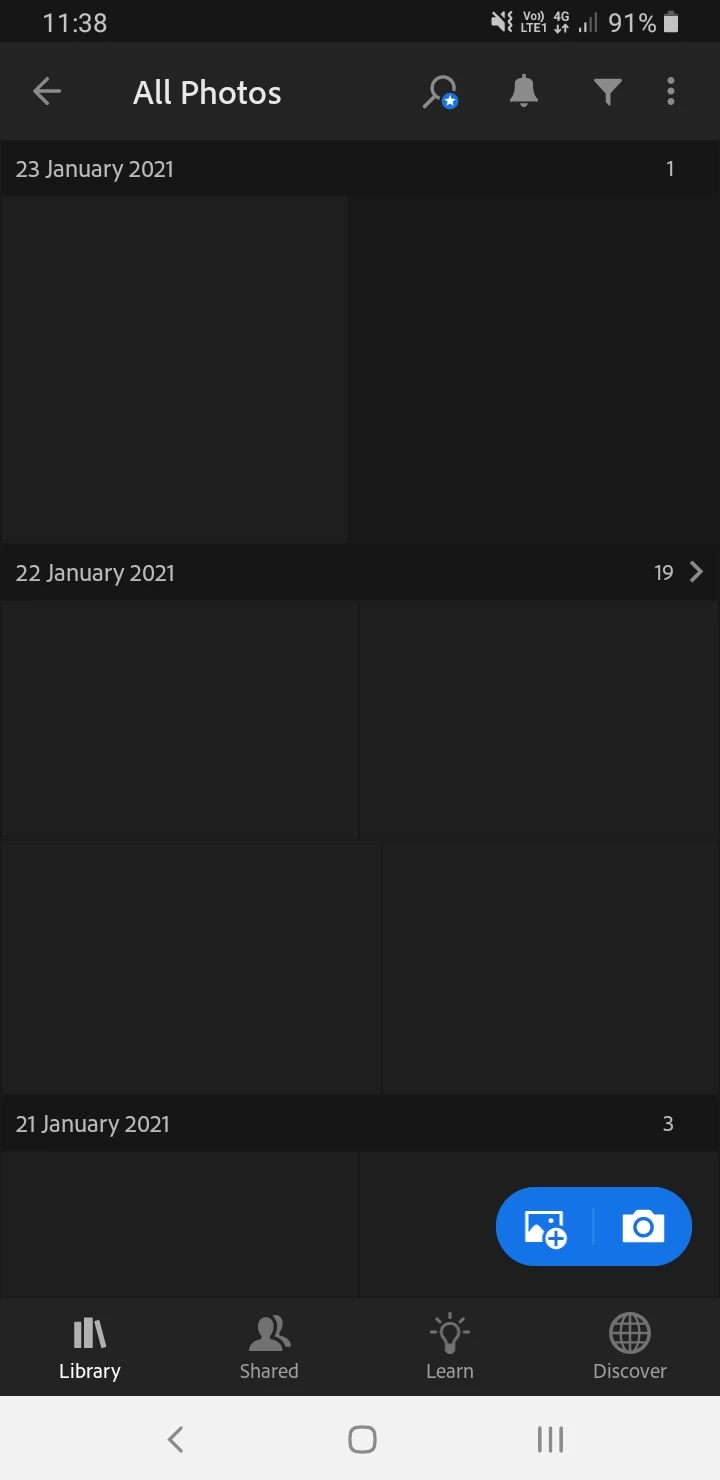Image resolution: width=720 pixels, height=1480 pixels.
Task: Open the system recent apps view
Action: pyautogui.click(x=550, y=1439)
